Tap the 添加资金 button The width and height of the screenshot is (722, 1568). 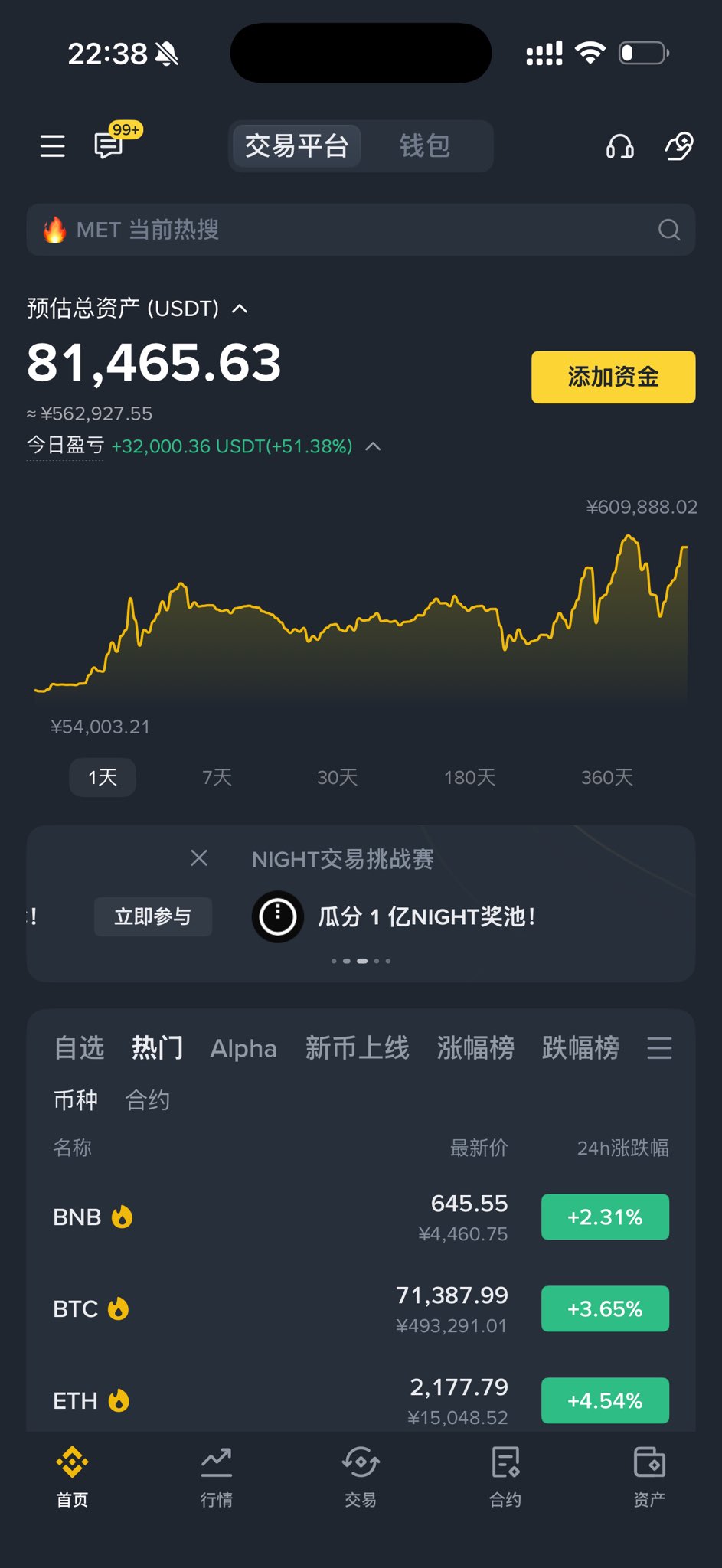[613, 377]
